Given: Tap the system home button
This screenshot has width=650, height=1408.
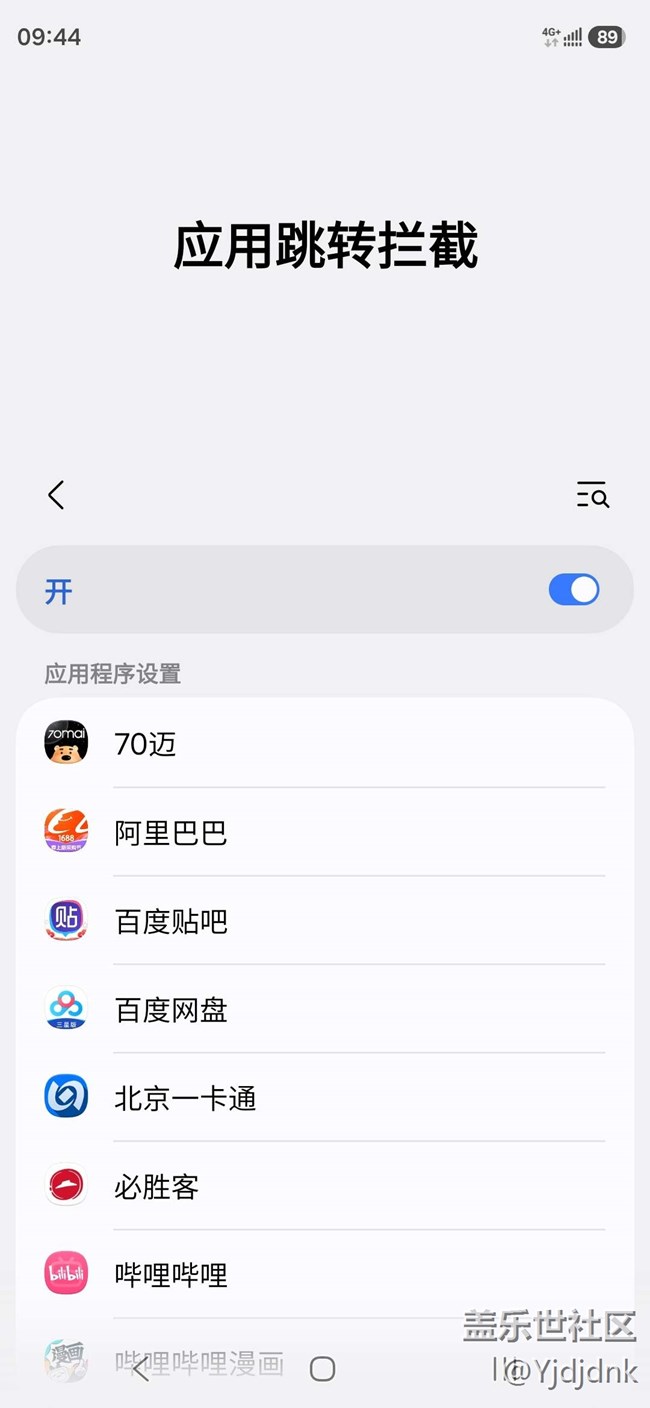Looking at the screenshot, I should point(322,1369).
